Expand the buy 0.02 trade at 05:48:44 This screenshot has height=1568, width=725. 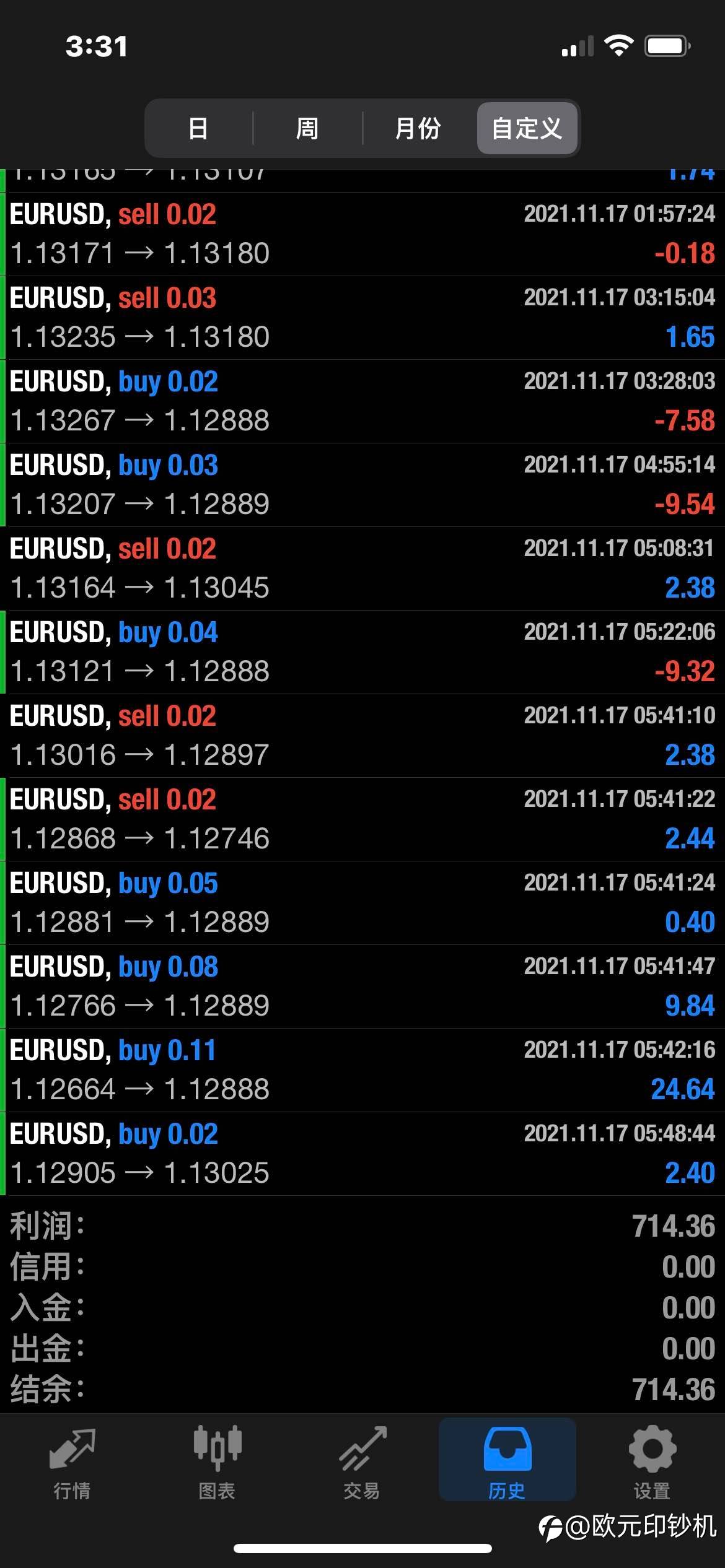click(x=362, y=1154)
